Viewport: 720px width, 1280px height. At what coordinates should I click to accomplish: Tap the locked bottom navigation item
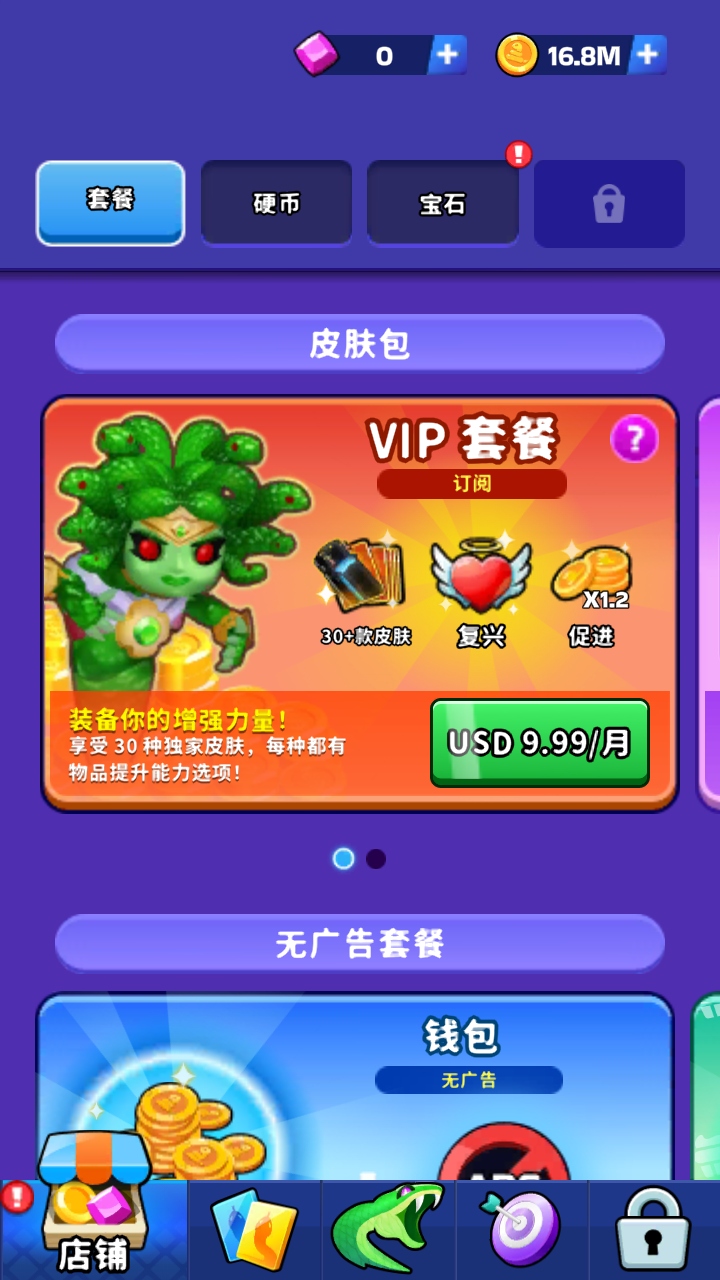[x=654, y=1230]
